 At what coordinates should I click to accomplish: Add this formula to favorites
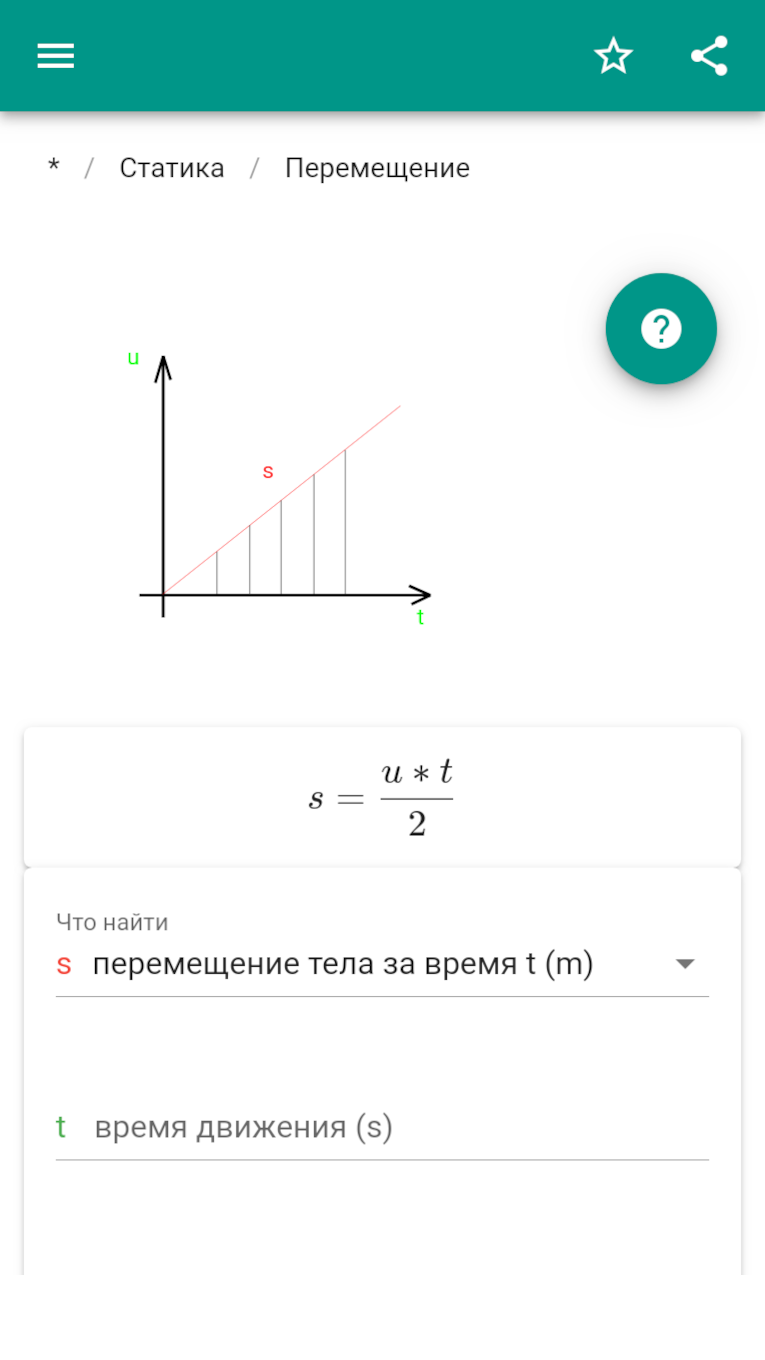613,56
